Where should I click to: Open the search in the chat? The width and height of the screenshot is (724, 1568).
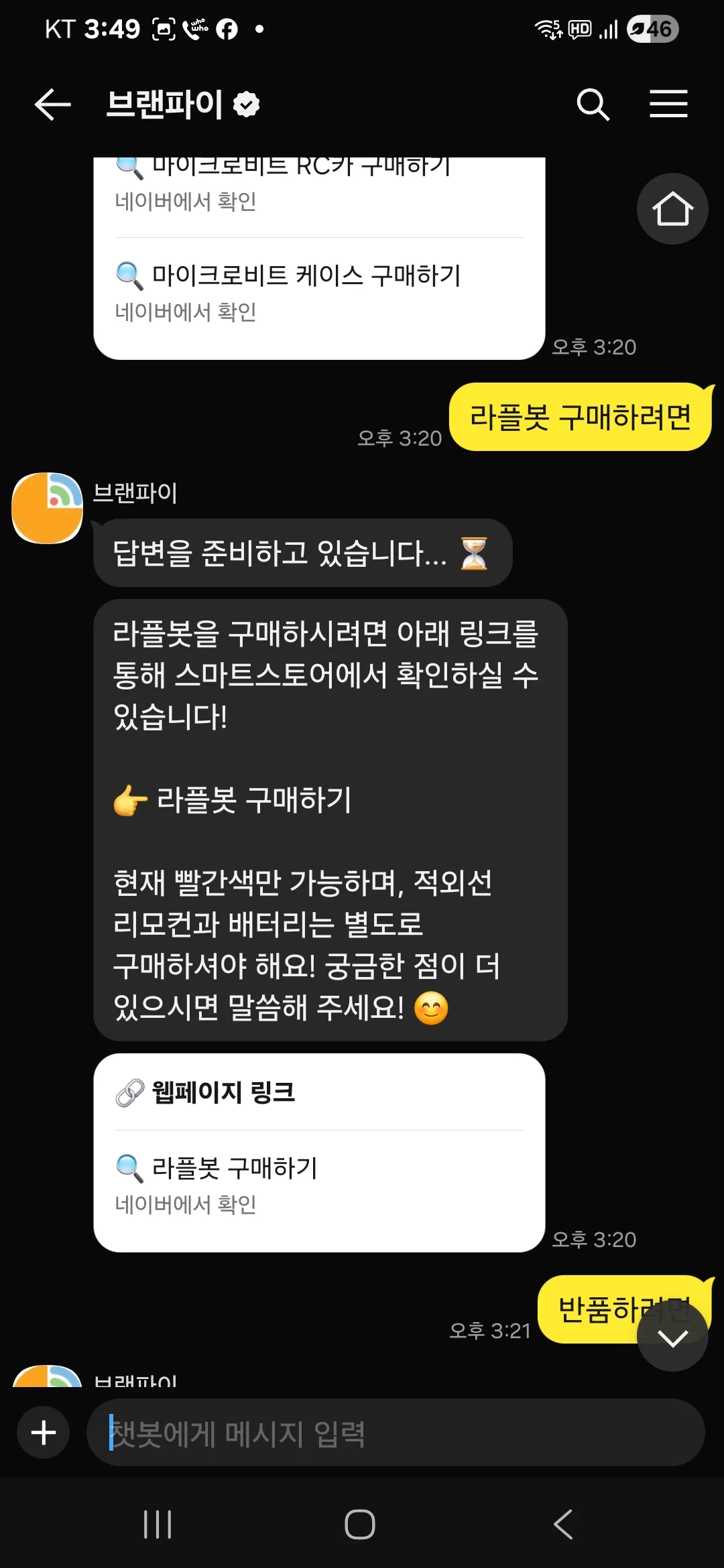593,105
